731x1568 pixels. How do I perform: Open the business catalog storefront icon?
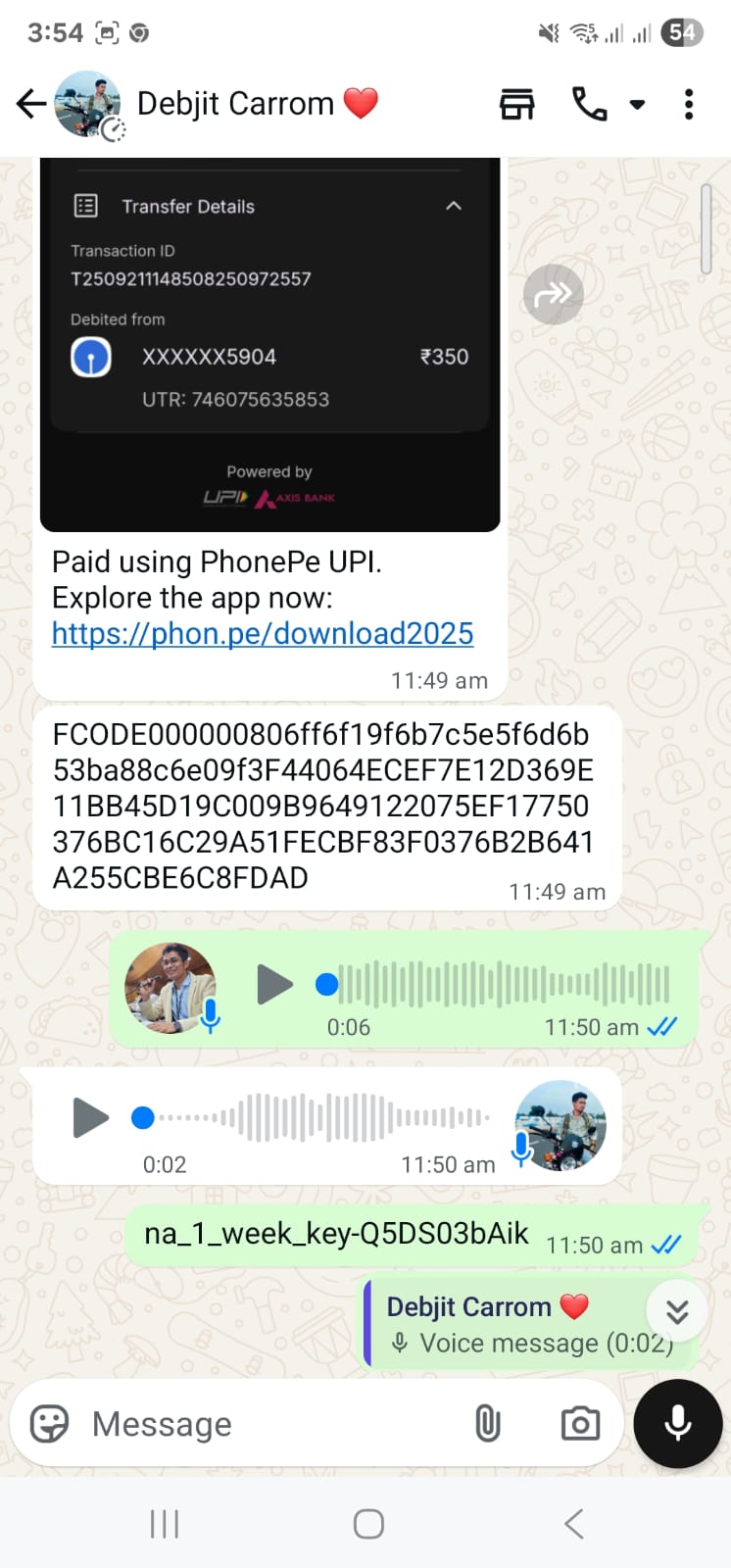(516, 104)
